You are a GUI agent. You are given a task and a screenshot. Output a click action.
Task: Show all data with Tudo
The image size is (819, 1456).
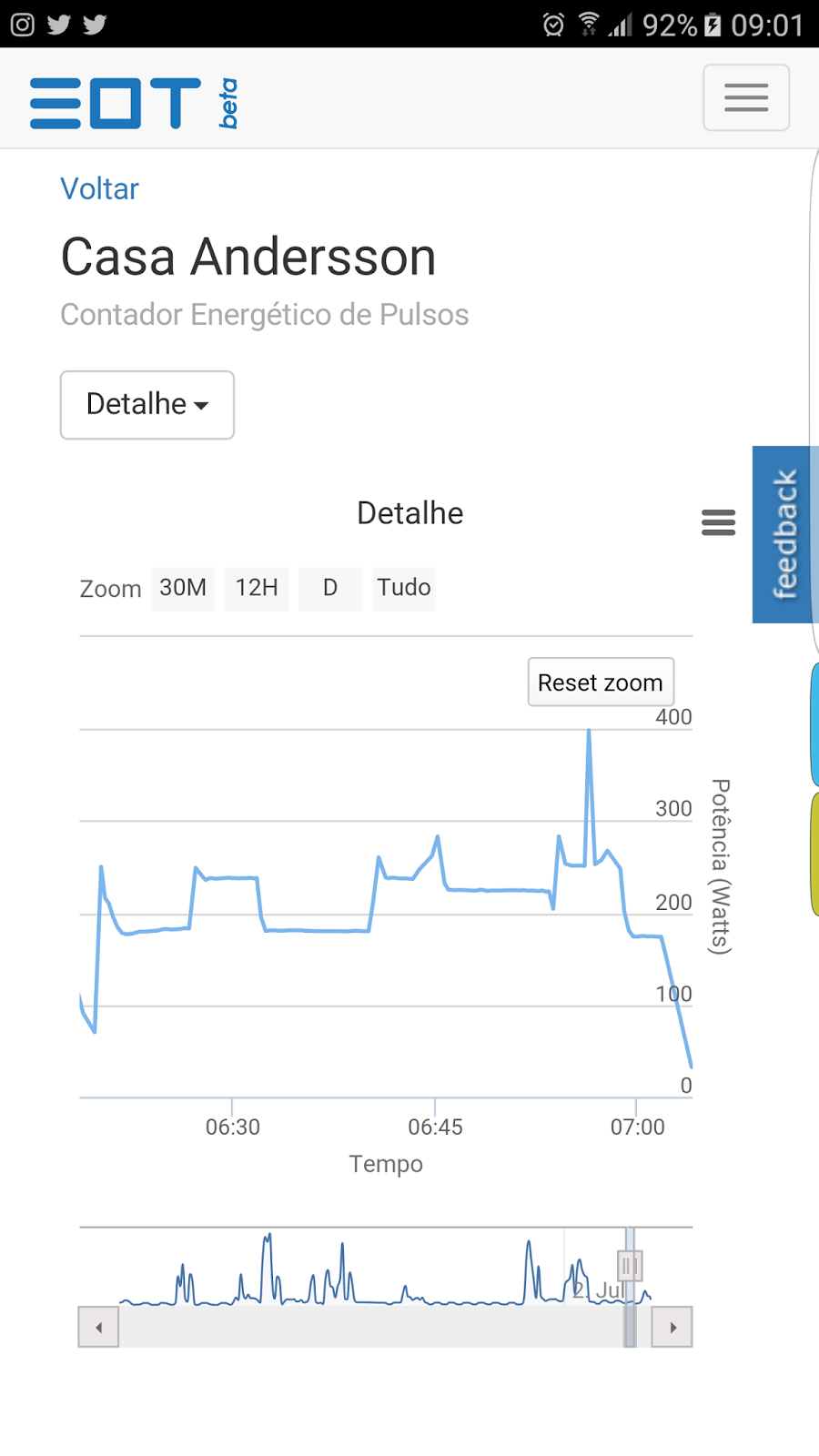coord(404,588)
